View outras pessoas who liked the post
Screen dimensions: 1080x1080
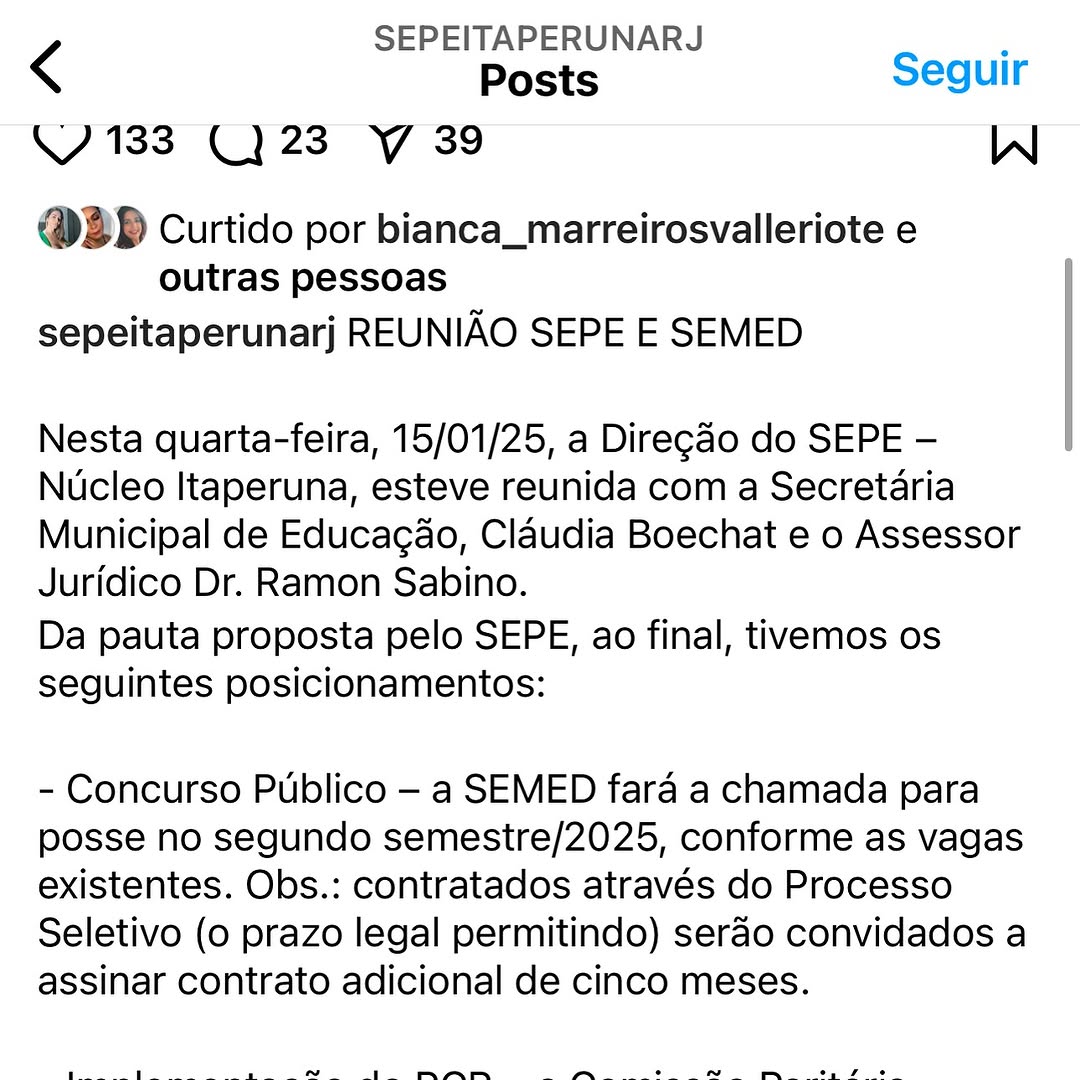tap(303, 278)
